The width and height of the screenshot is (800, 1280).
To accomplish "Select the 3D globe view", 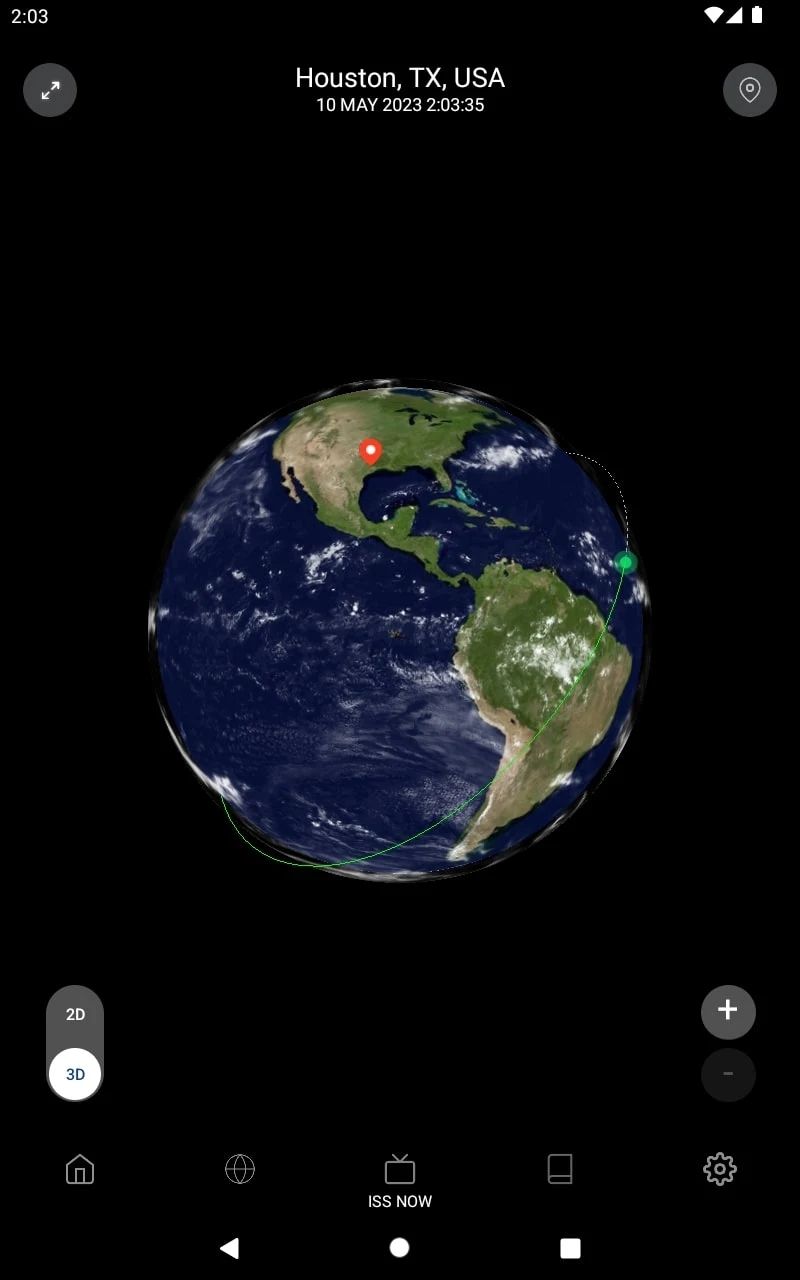I will [75, 1074].
